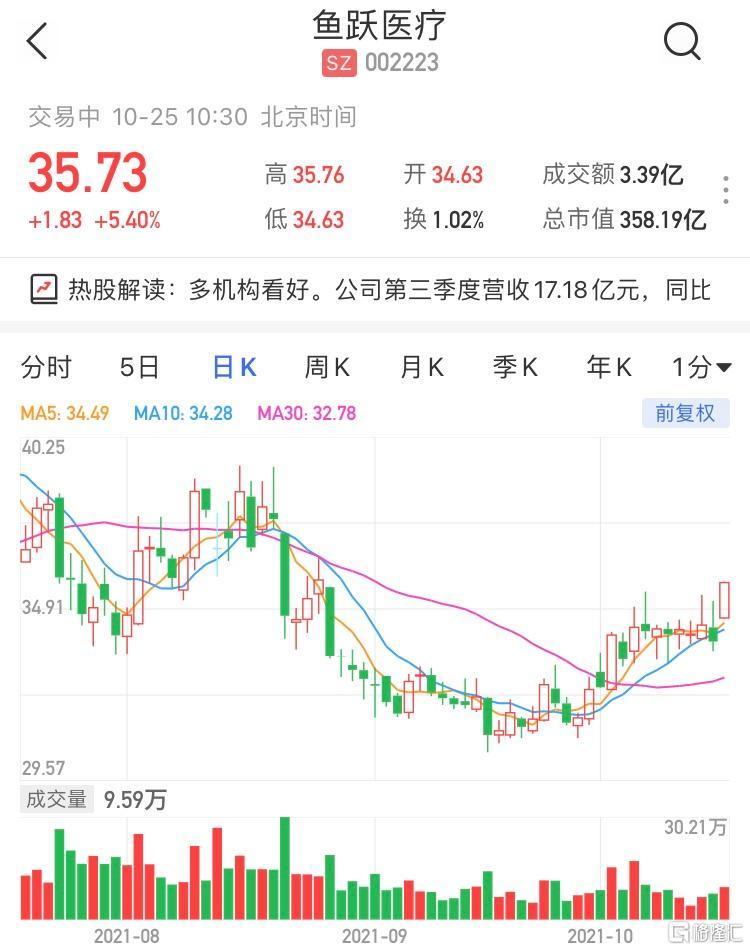Screen dimensions: 750x950
Task: Go back using the back arrow
Action: pyautogui.click(x=37, y=42)
